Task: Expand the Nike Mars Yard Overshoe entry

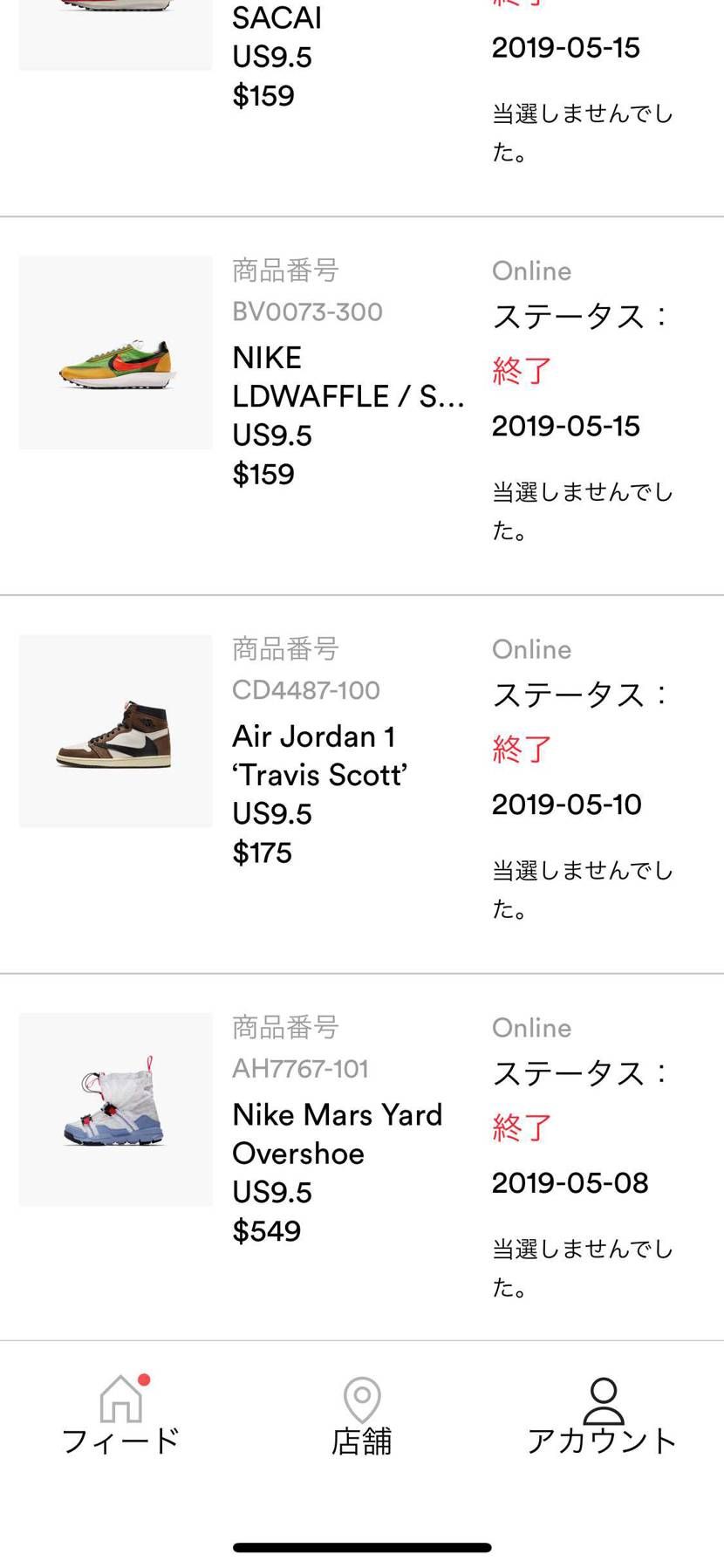Action: coord(338,1133)
